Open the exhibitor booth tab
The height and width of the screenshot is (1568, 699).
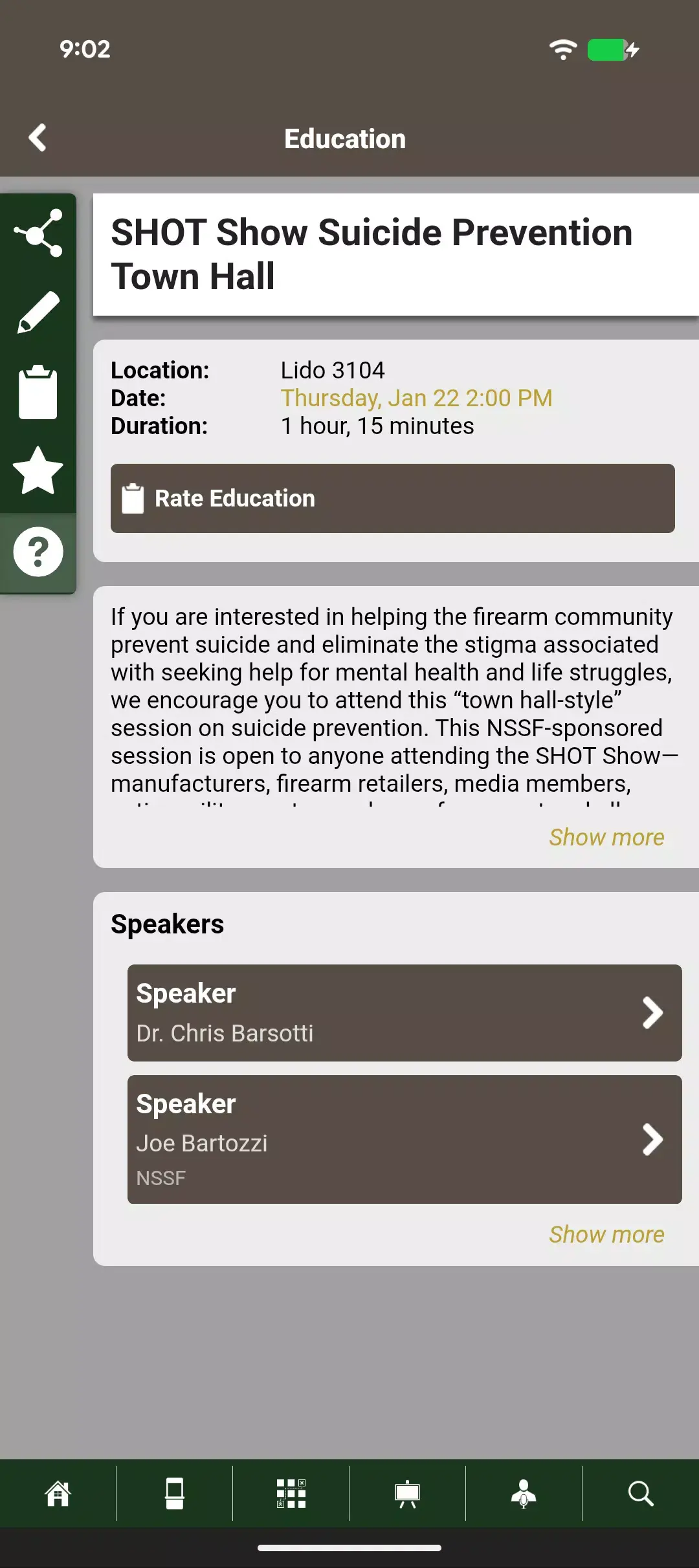pyautogui.click(x=174, y=1494)
